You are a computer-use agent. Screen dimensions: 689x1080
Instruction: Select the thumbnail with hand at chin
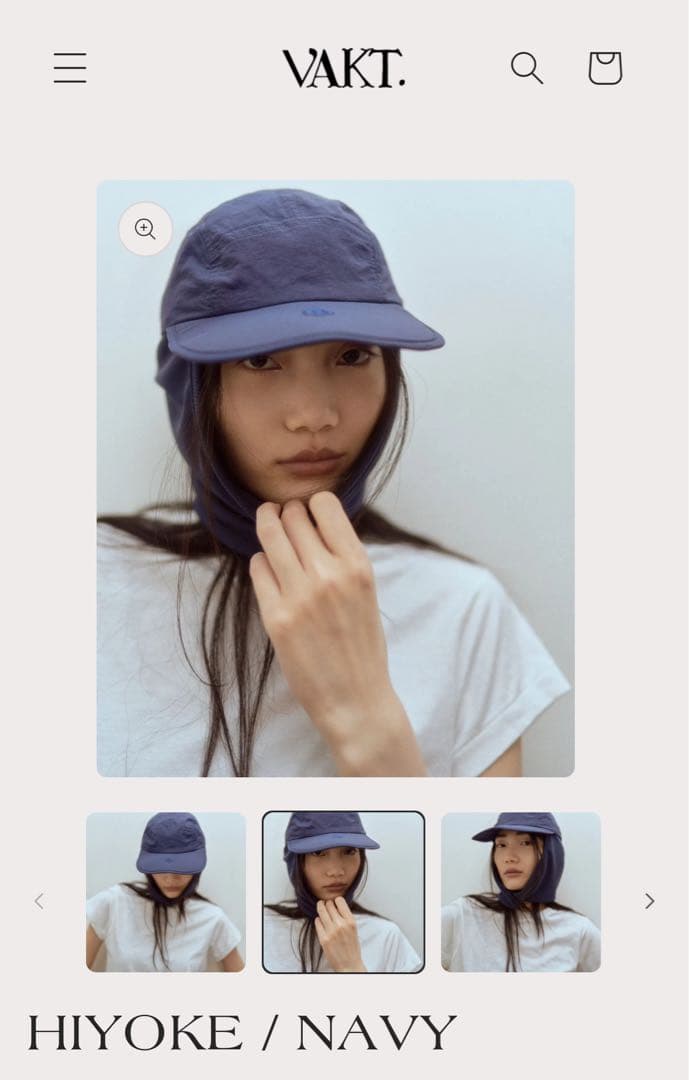[343, 892]
